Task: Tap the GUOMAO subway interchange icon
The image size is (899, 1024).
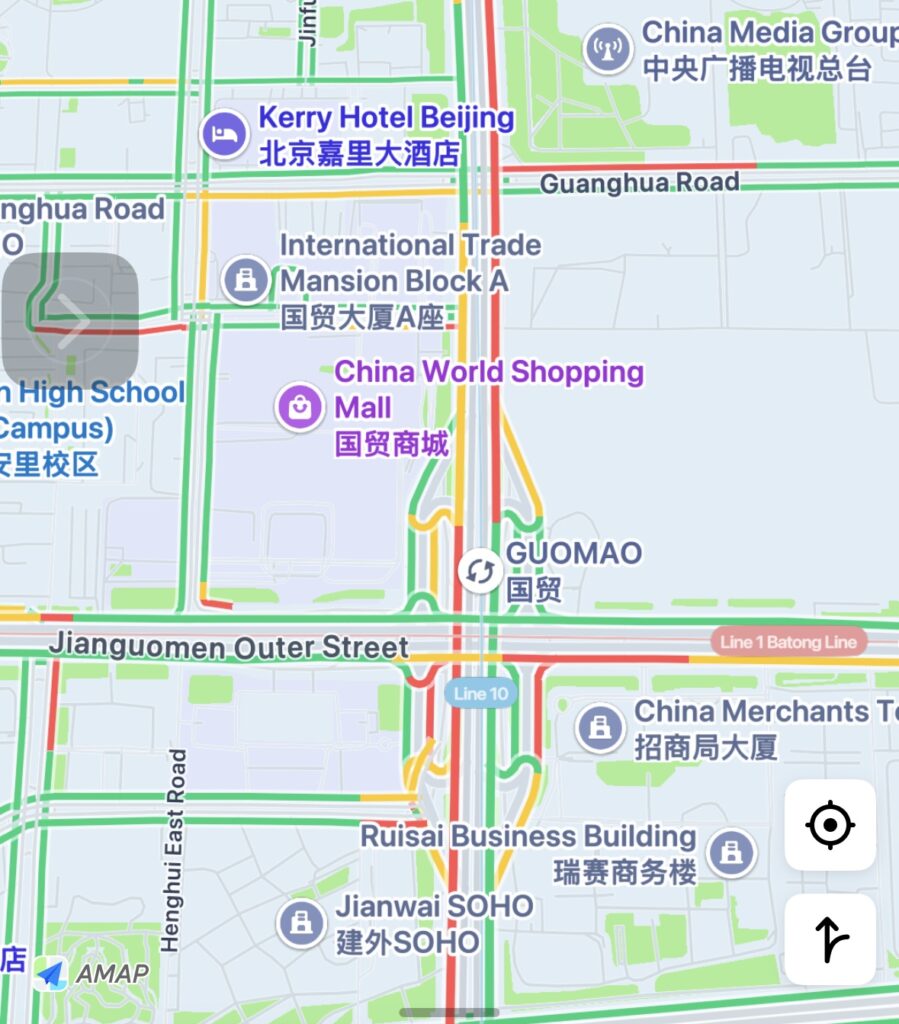Action: coord(481,571)
